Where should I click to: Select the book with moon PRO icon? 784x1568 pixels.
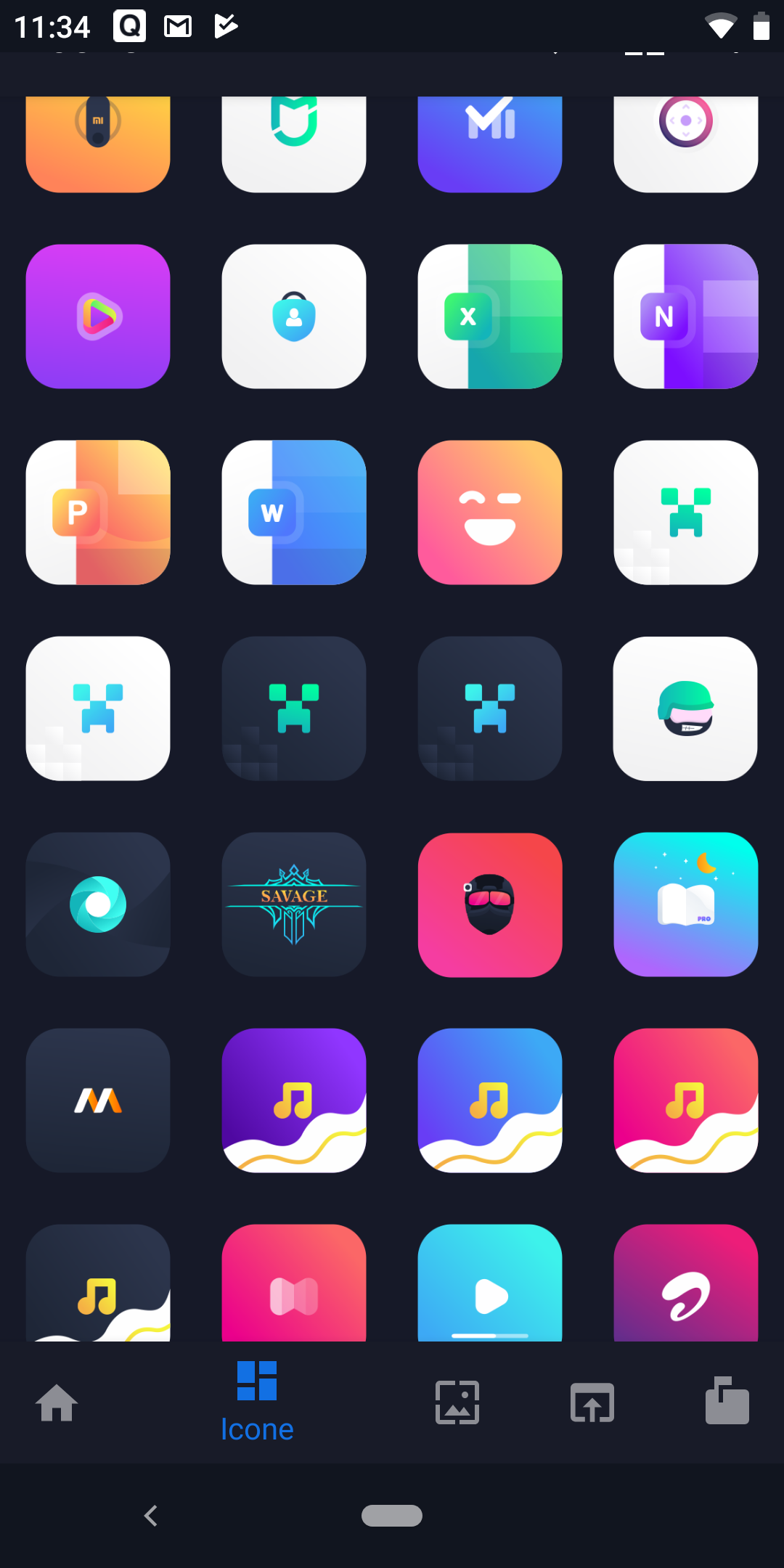click(x=686, y=905)
